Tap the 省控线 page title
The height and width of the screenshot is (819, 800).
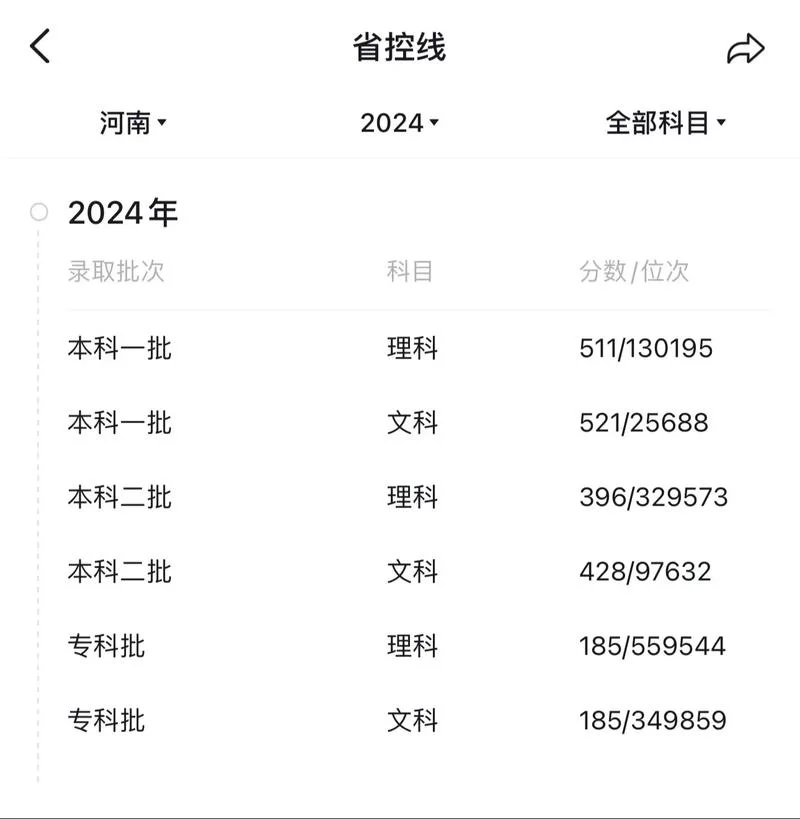pos(400,45)
